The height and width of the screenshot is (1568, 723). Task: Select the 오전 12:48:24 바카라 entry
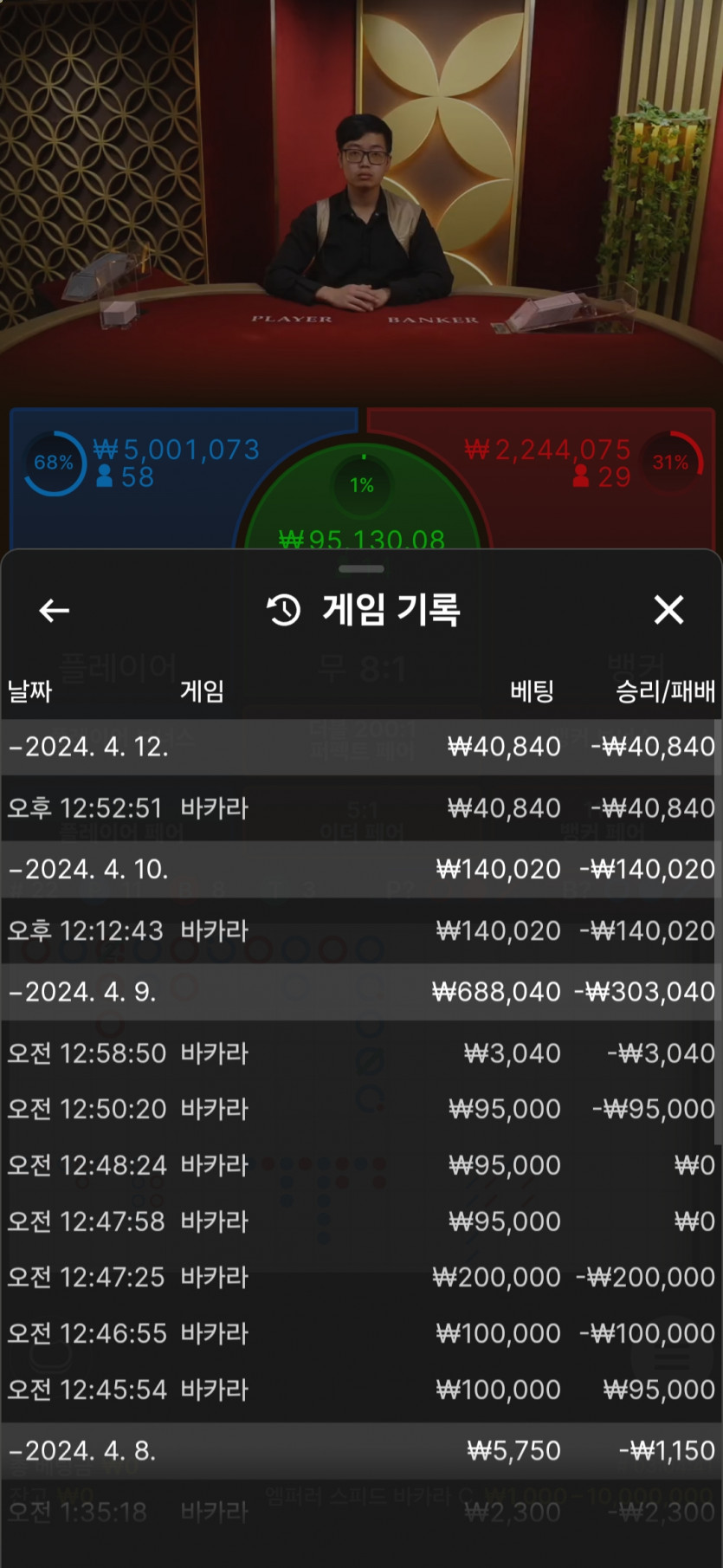[x=361, y=1165]
